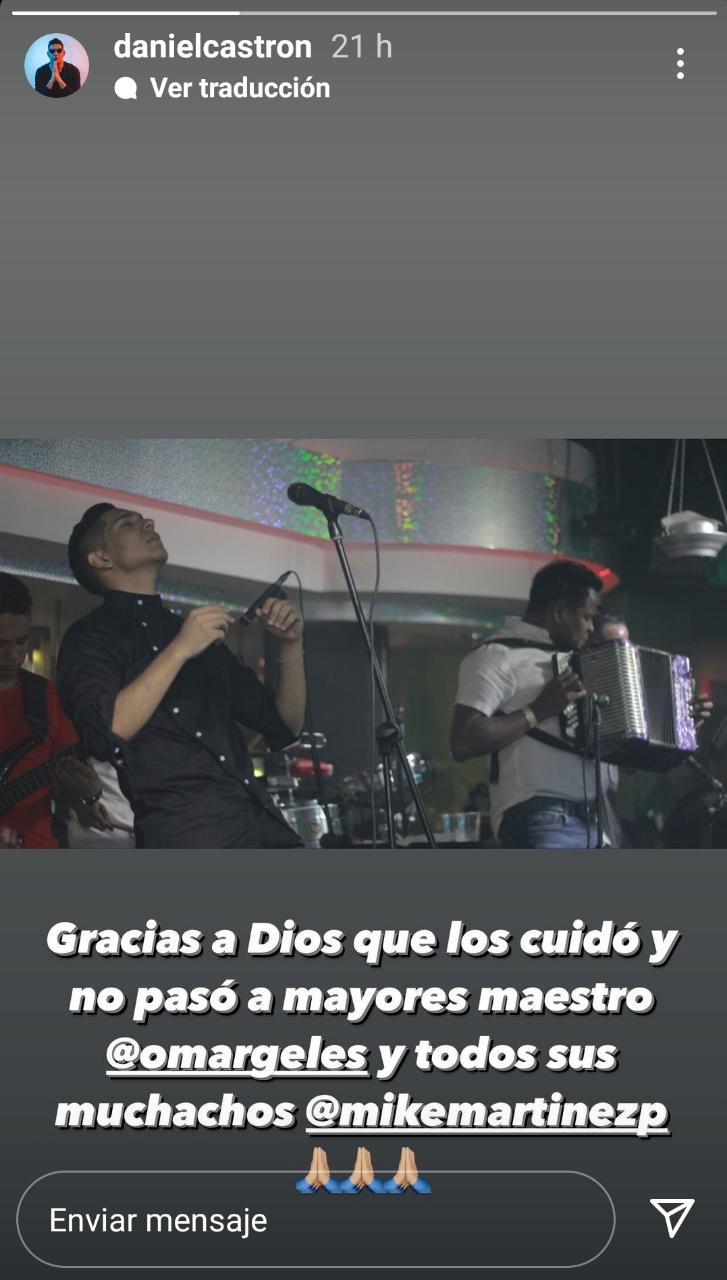
Task: Open danielcastron's profile picture
Action: pos(56,65)
